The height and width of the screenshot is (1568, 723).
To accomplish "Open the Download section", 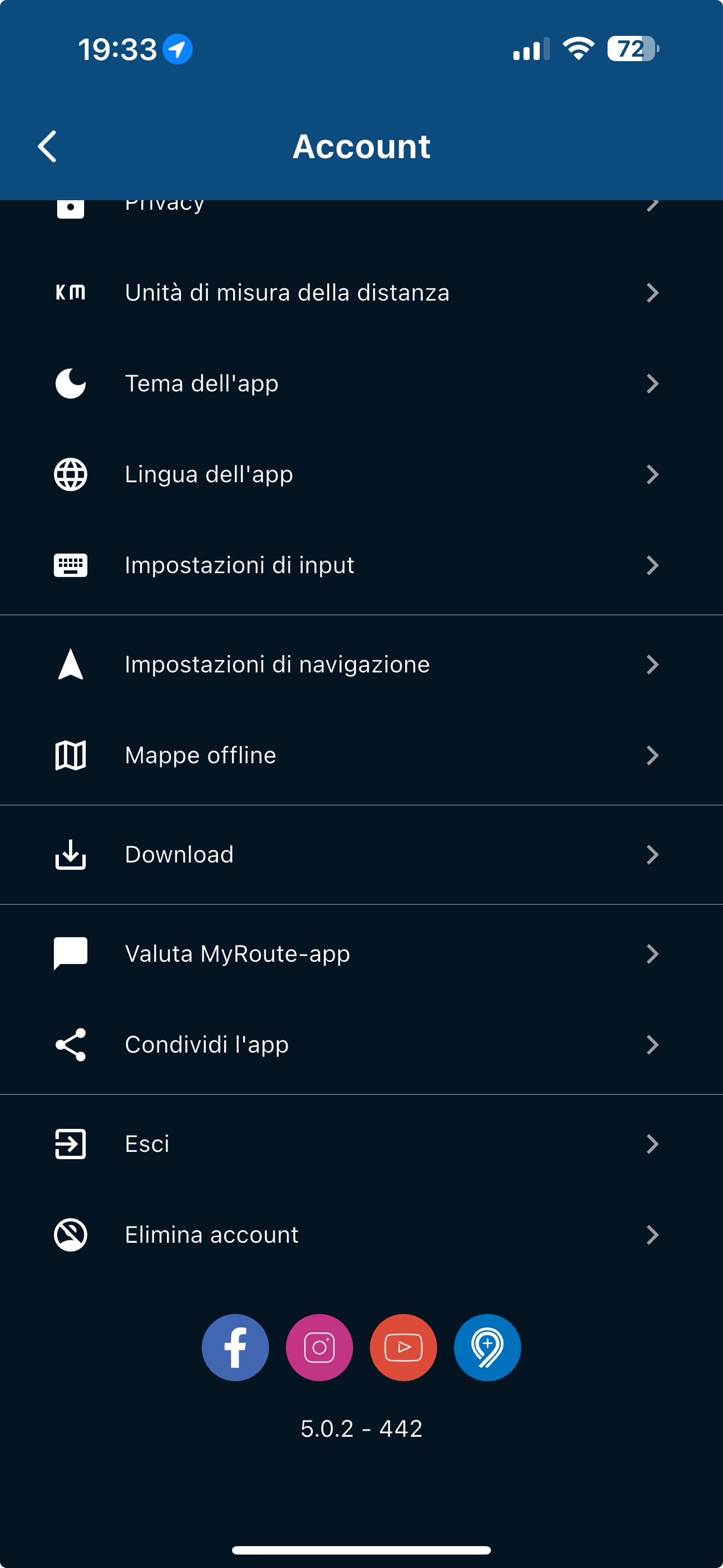I will click(x=361, y=855).
